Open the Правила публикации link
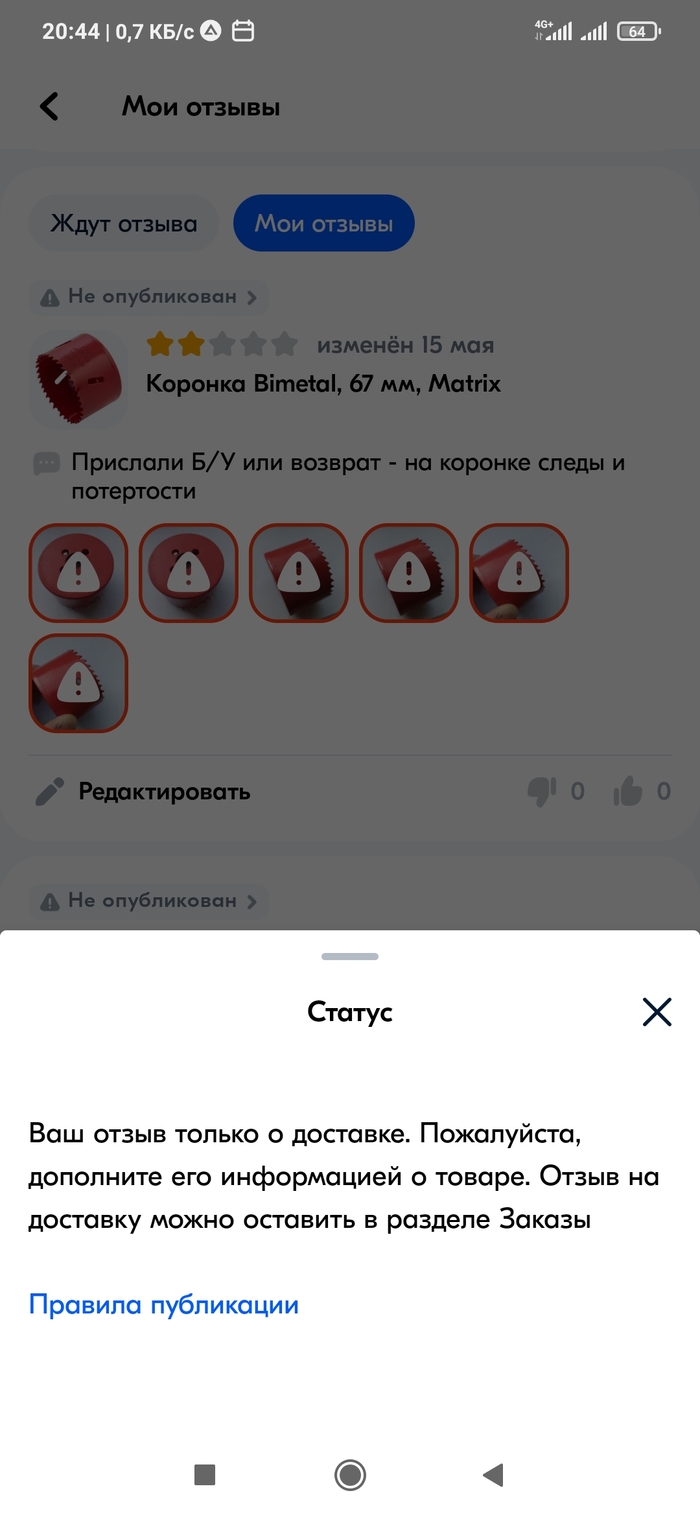 pos(163,1304)
